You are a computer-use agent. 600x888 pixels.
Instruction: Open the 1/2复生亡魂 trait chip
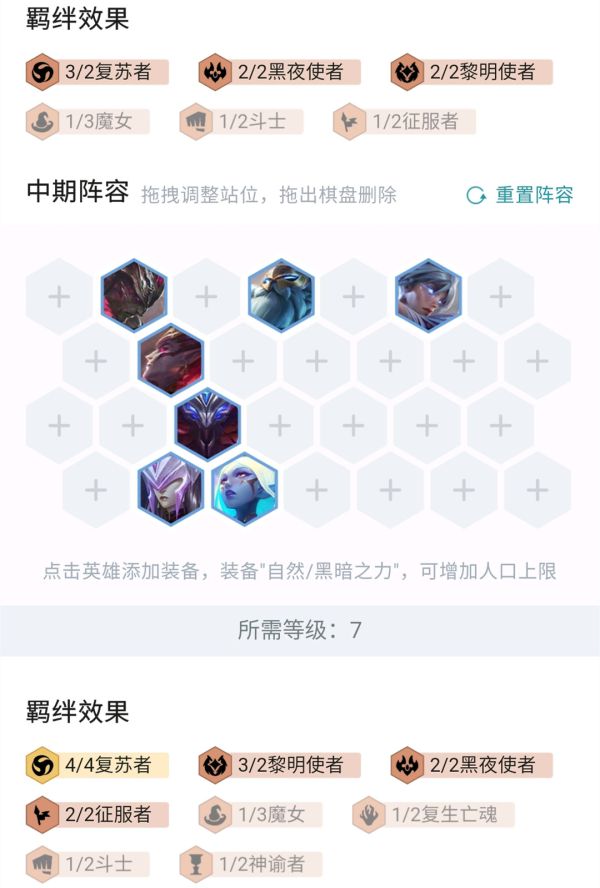coord(432,814)
